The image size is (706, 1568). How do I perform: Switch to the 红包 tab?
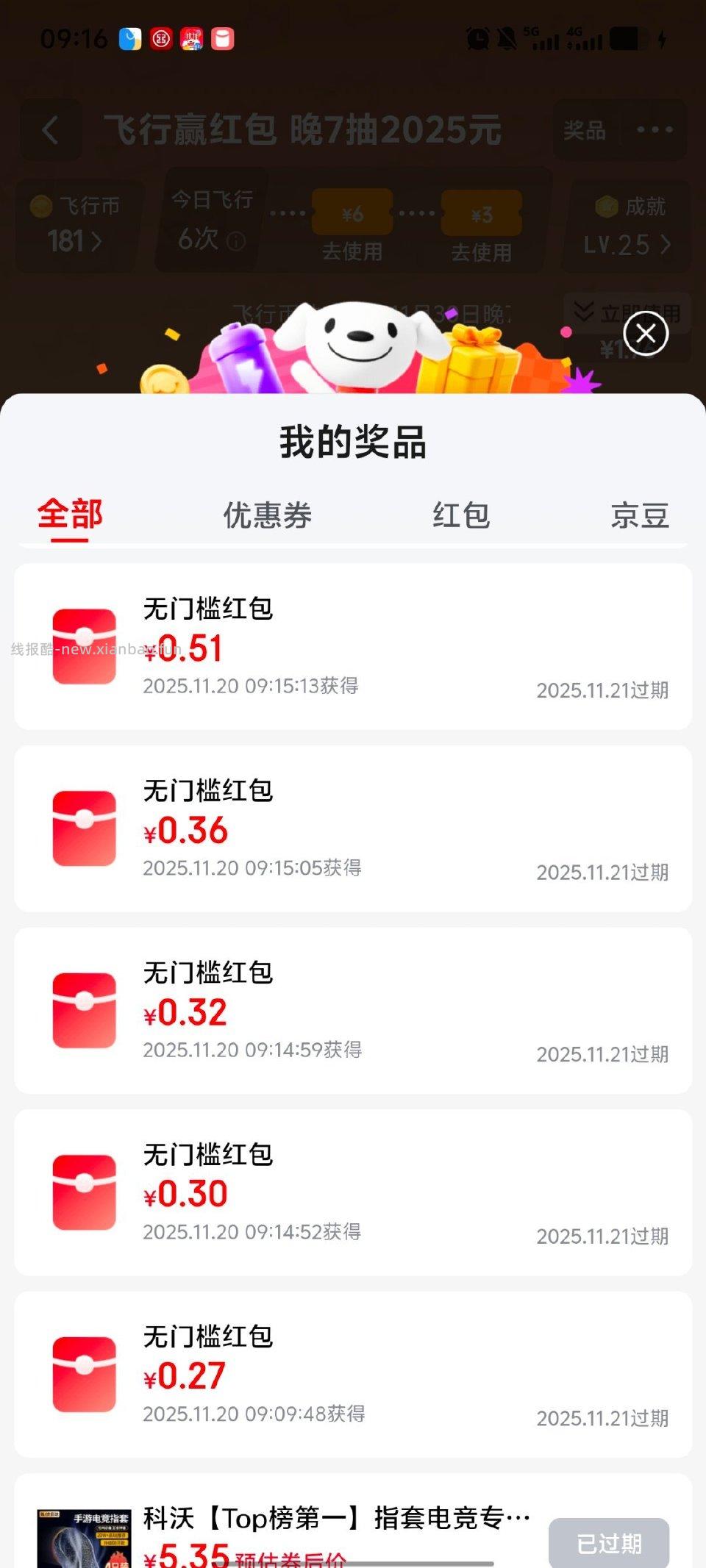[460, 515]
